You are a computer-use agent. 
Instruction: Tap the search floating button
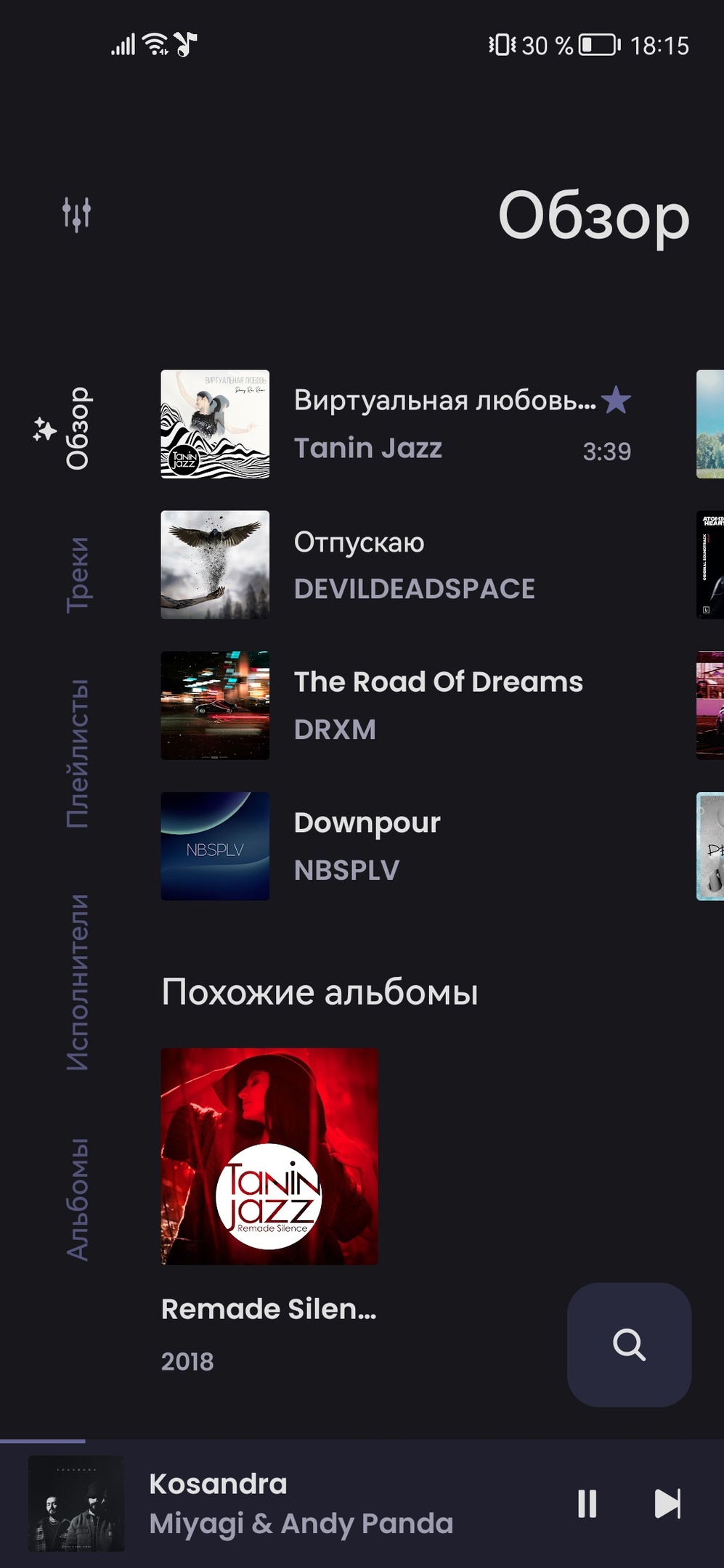point(629,1344)
